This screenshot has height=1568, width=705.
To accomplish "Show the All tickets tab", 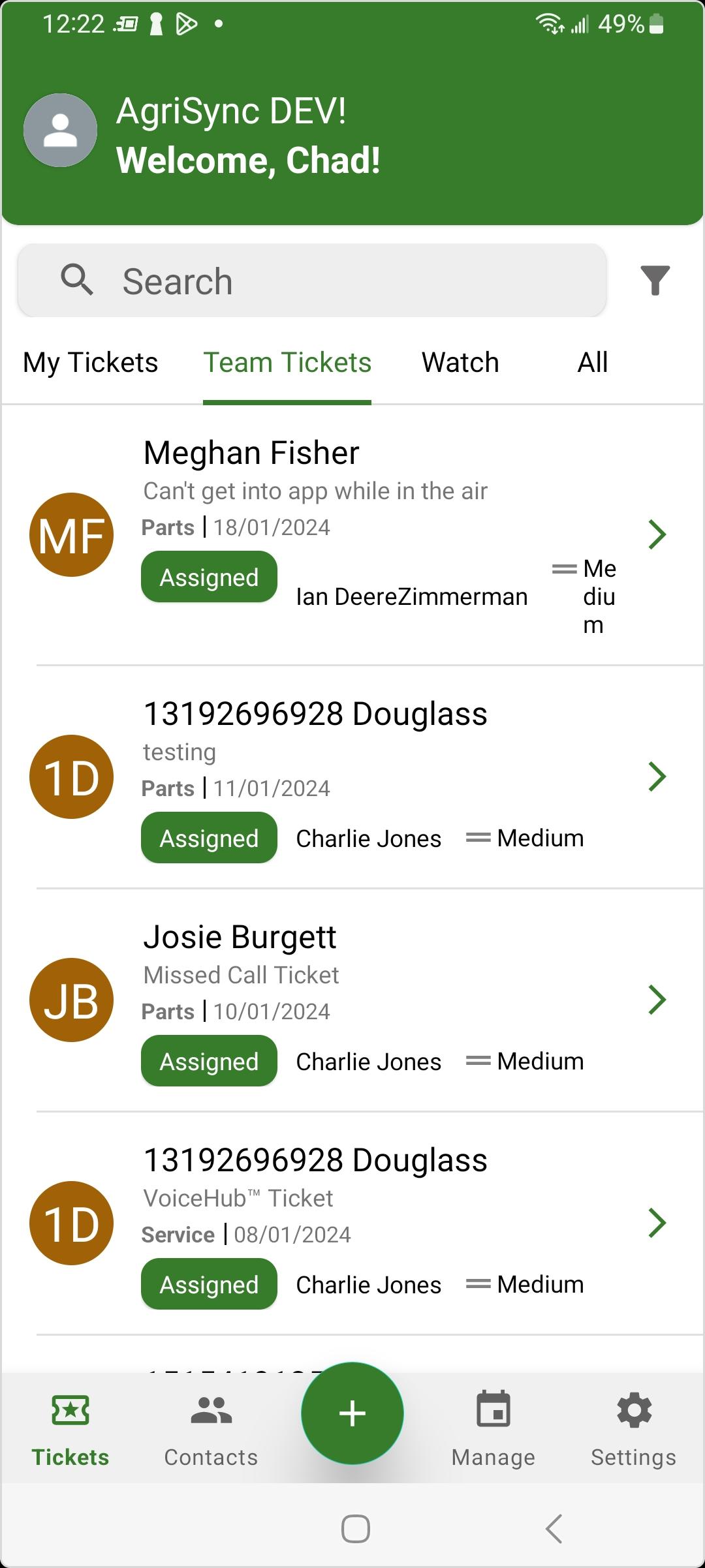I will [593, 362].
